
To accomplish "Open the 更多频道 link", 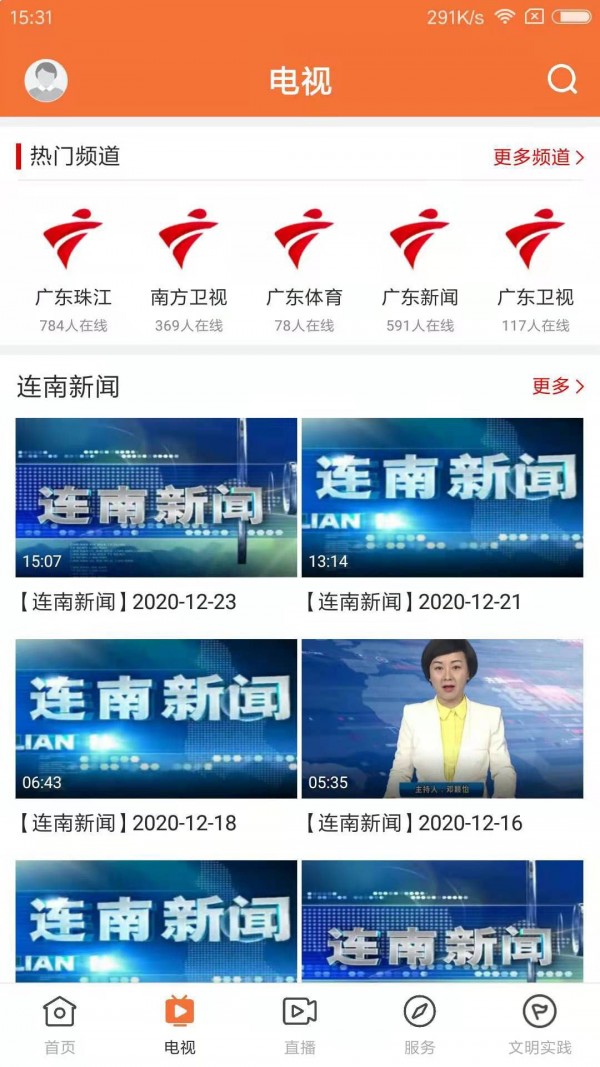I will (538, 157).
